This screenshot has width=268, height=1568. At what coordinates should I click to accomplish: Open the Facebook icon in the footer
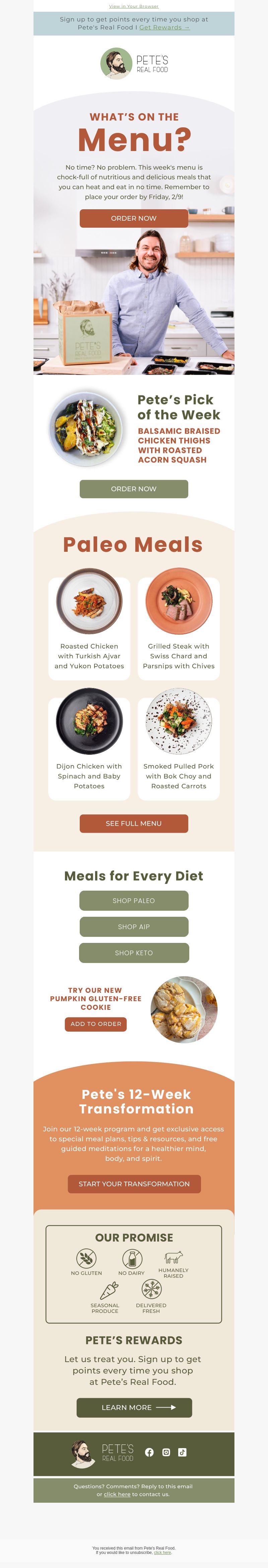(149, 1452)
